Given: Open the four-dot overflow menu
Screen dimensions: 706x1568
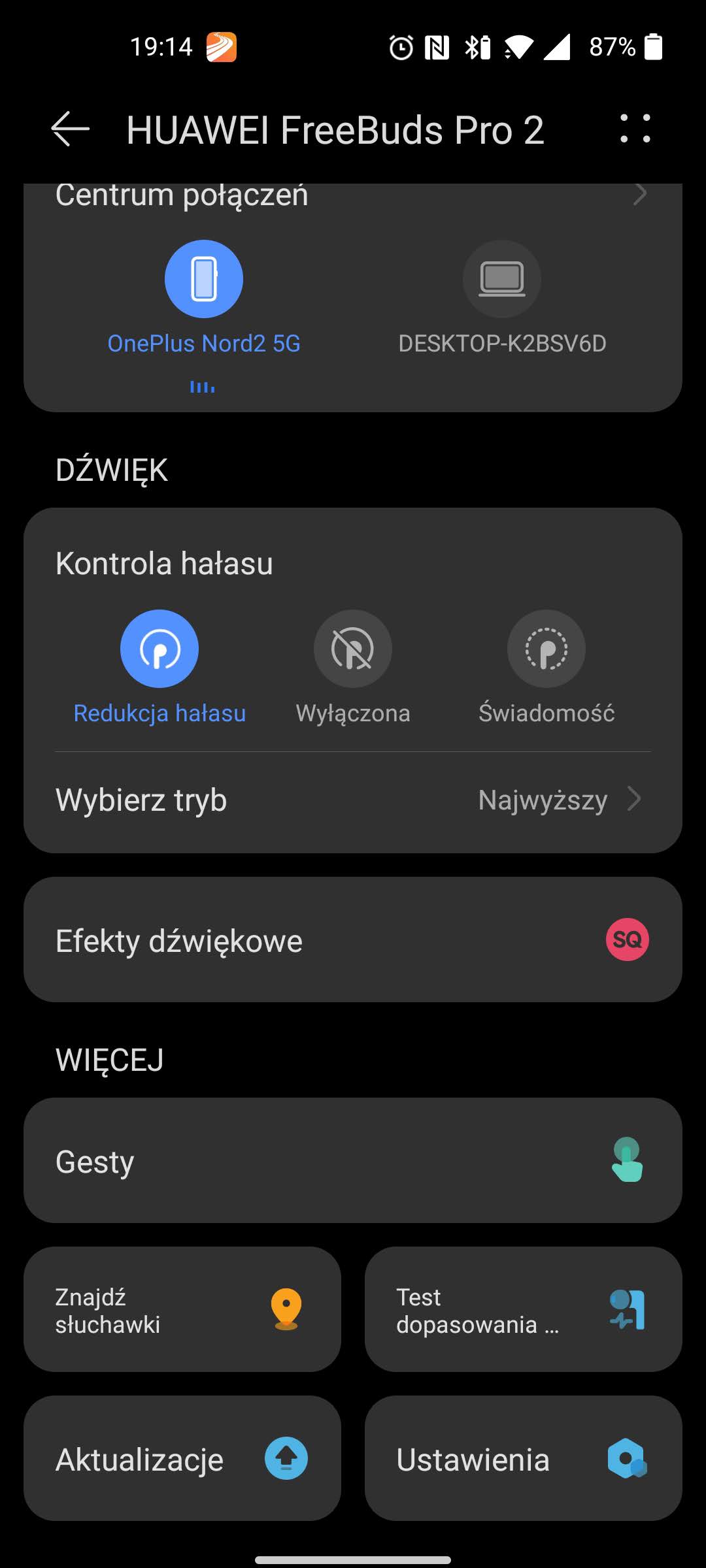Looking at the screenshot, I should (635, 129).
